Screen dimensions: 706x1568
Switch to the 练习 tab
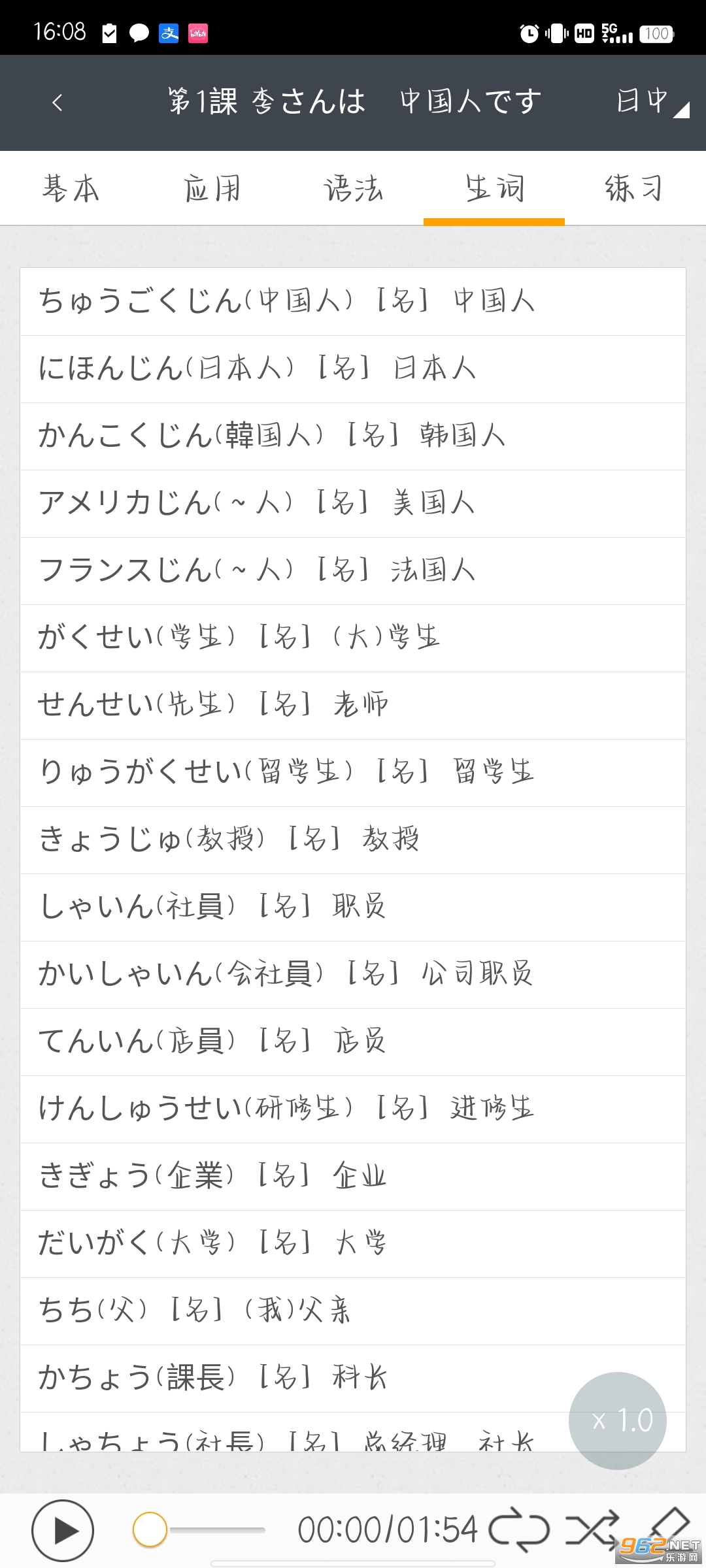pos(634,189)
